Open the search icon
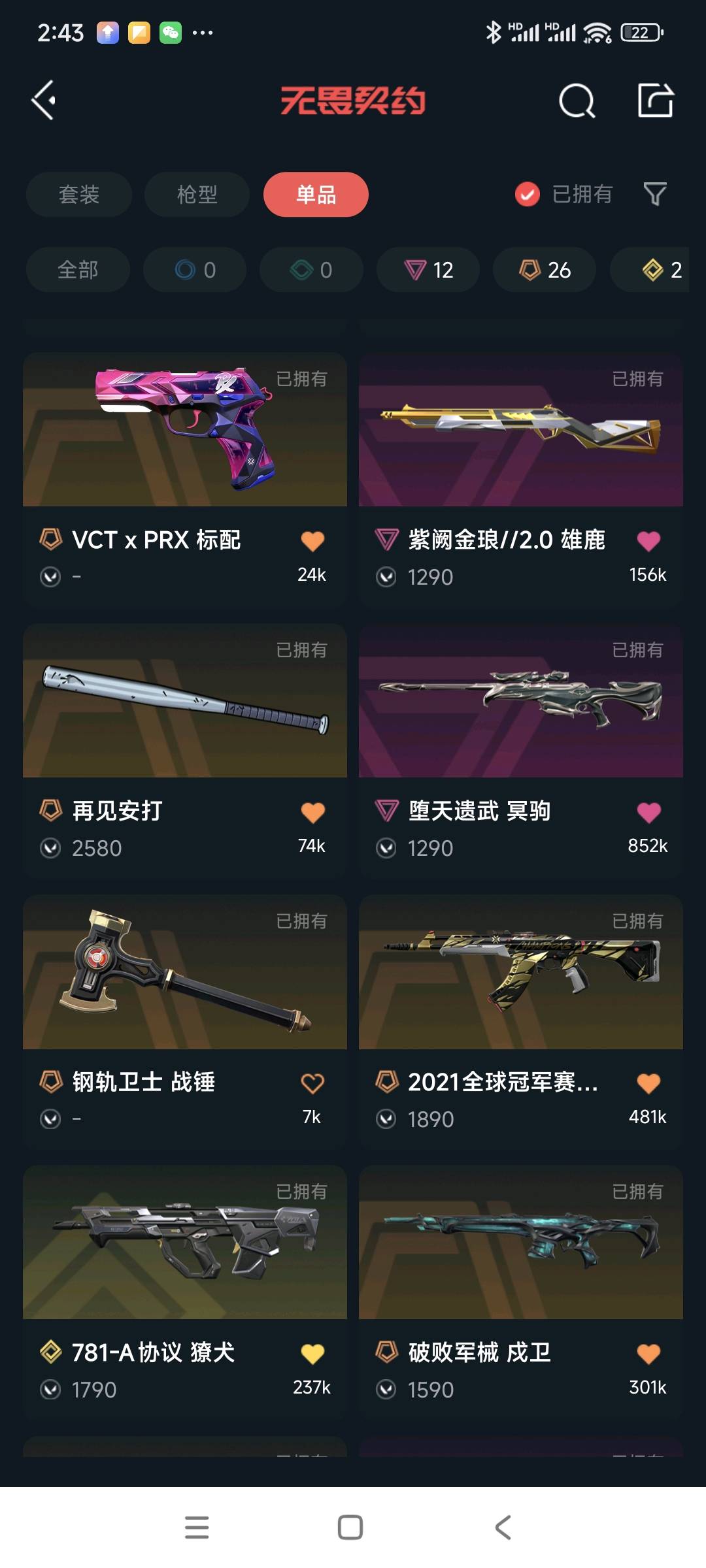This screenshot has height=1568, width=706. click(577, 101)
